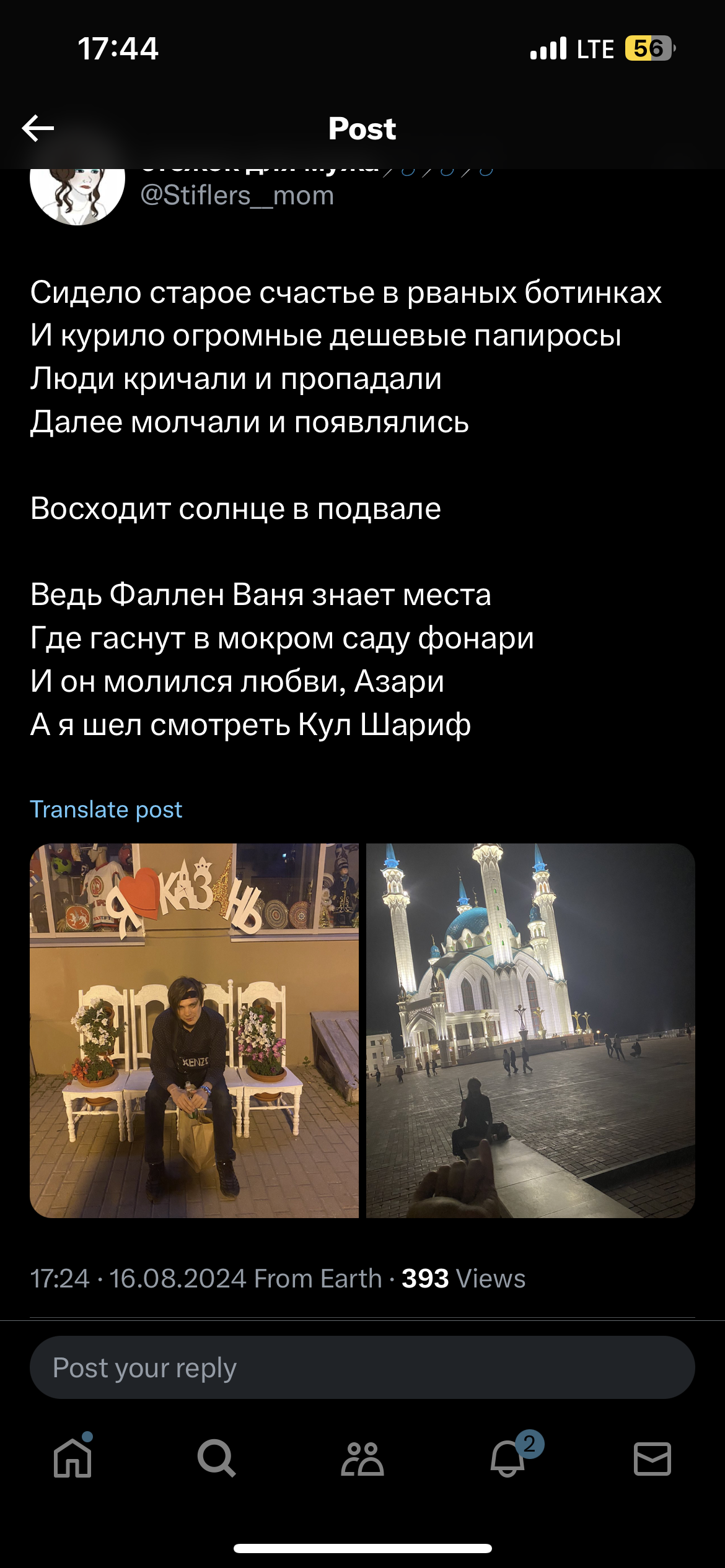Switch to the Home tab
The height and width of the screenshot is (1568, 725).
[x=73, y=1457]
